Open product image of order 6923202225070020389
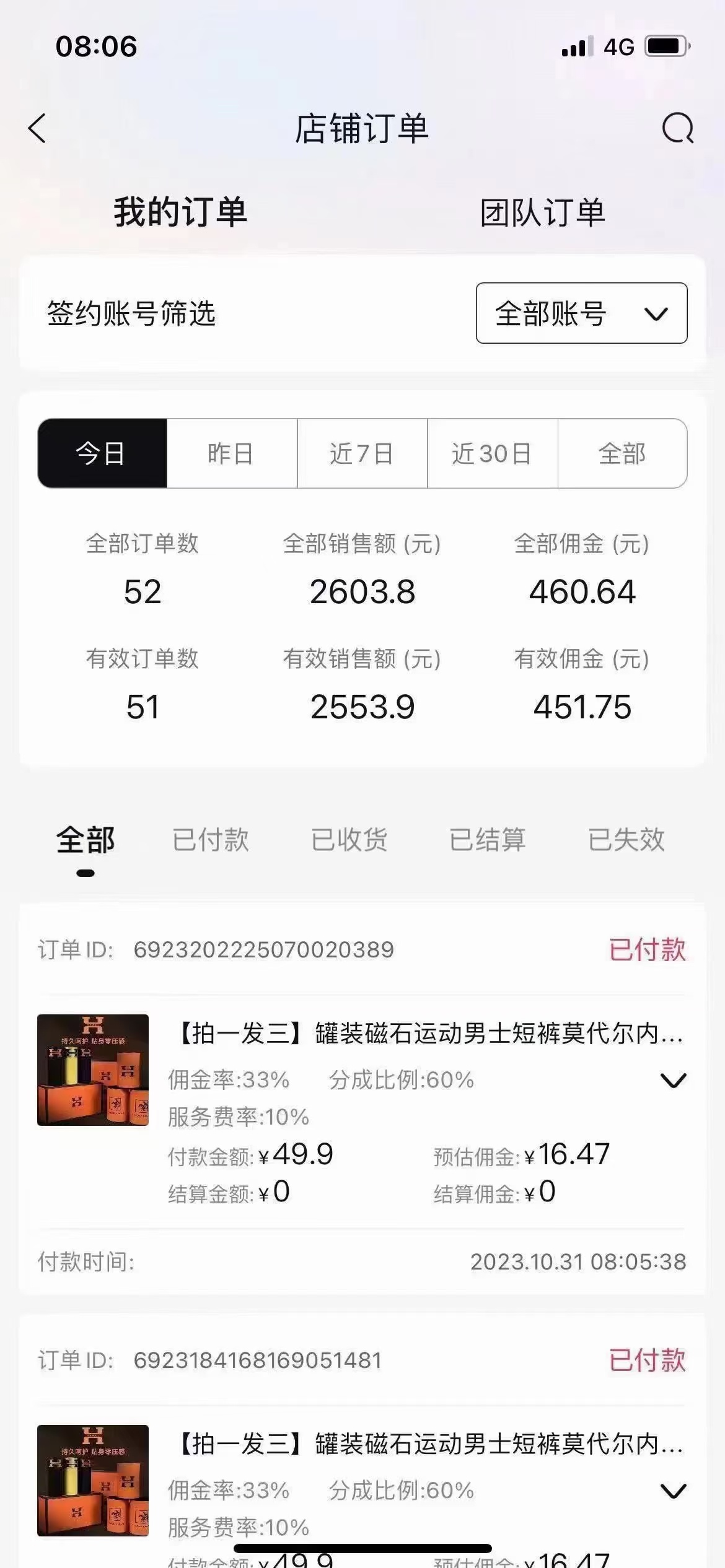 (x=93, y=1070)
